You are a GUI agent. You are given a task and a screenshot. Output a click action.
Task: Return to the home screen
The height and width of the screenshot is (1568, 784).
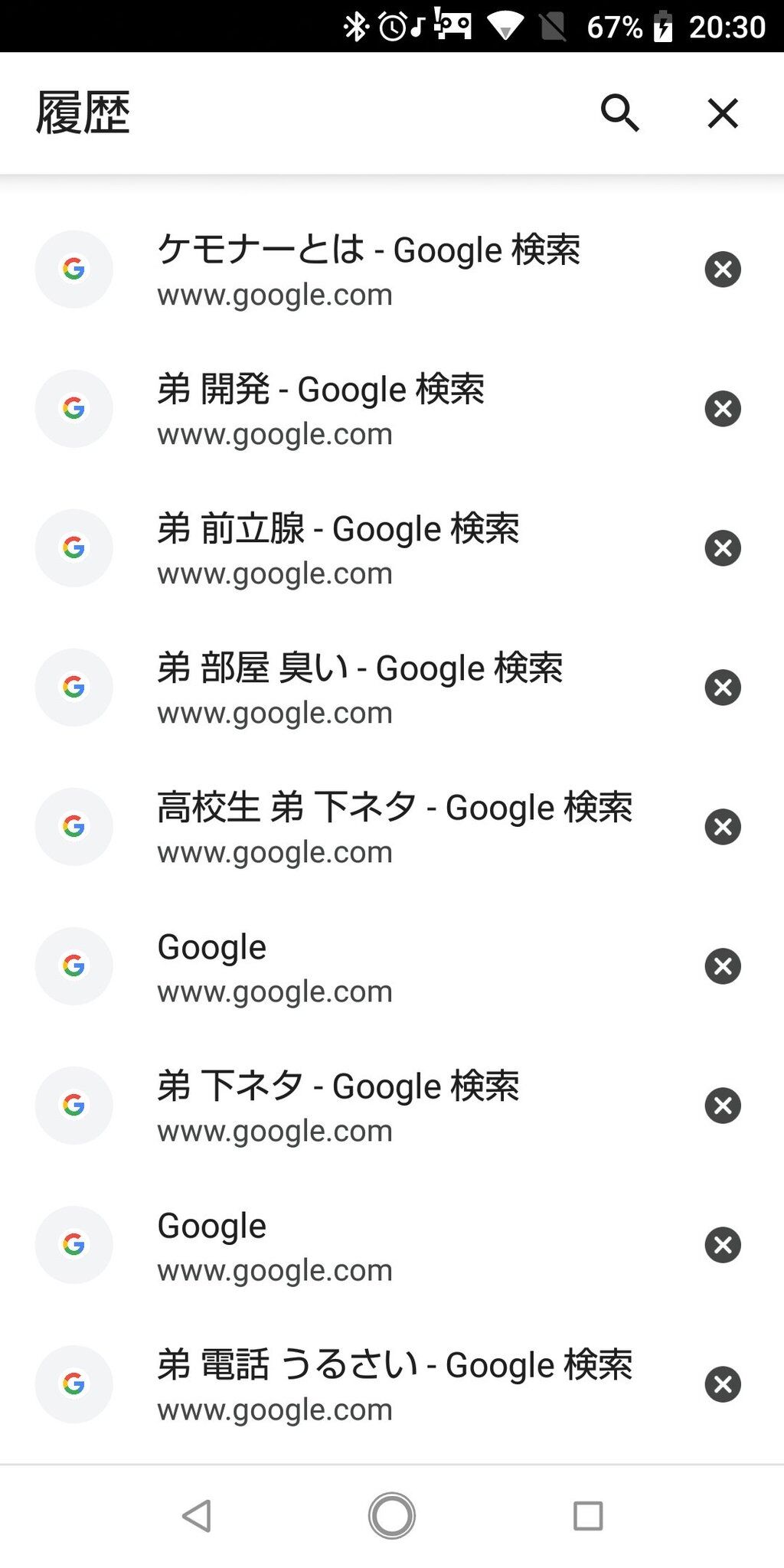click(x=392, y=1515)
